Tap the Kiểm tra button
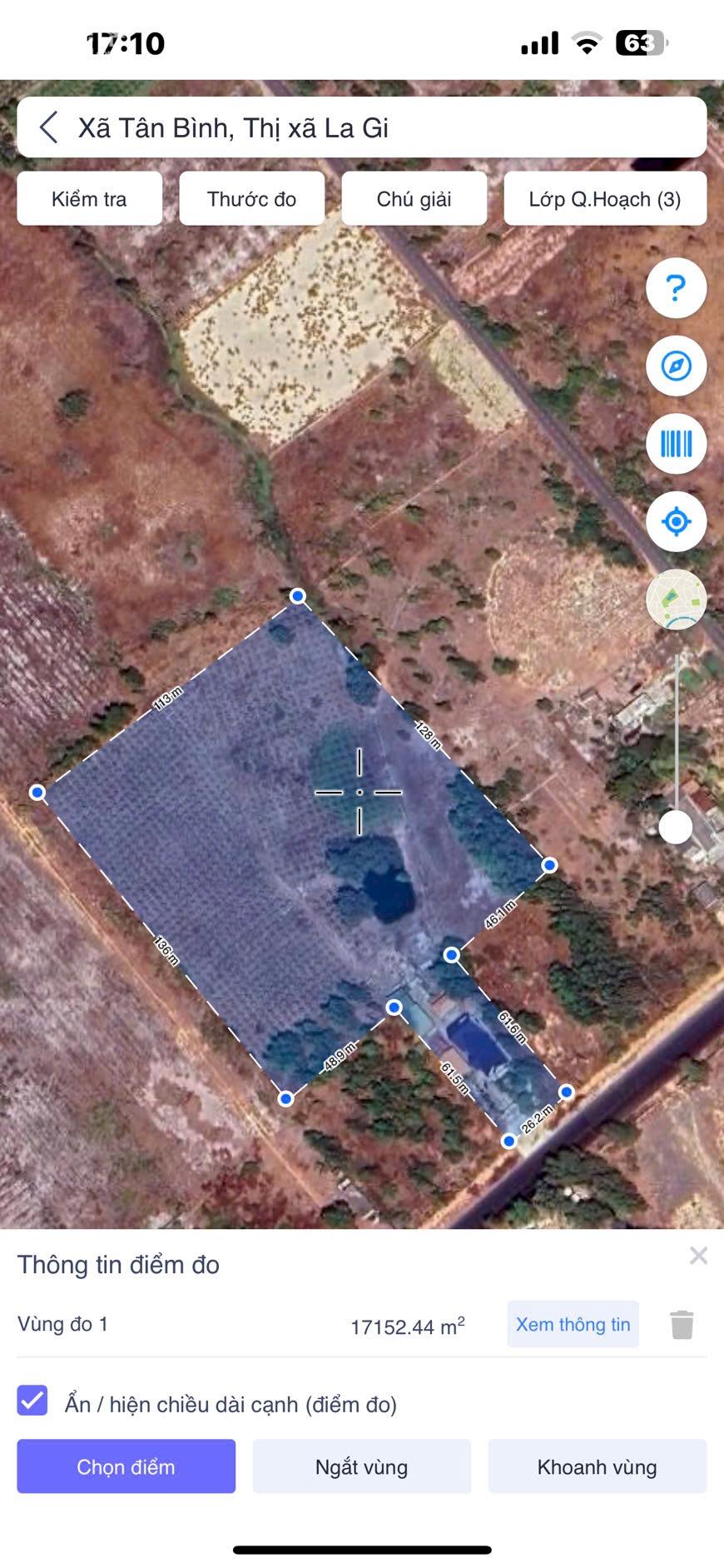Image resolution: width=724 pixels, height=1568 pixels. tap(89, 199)
